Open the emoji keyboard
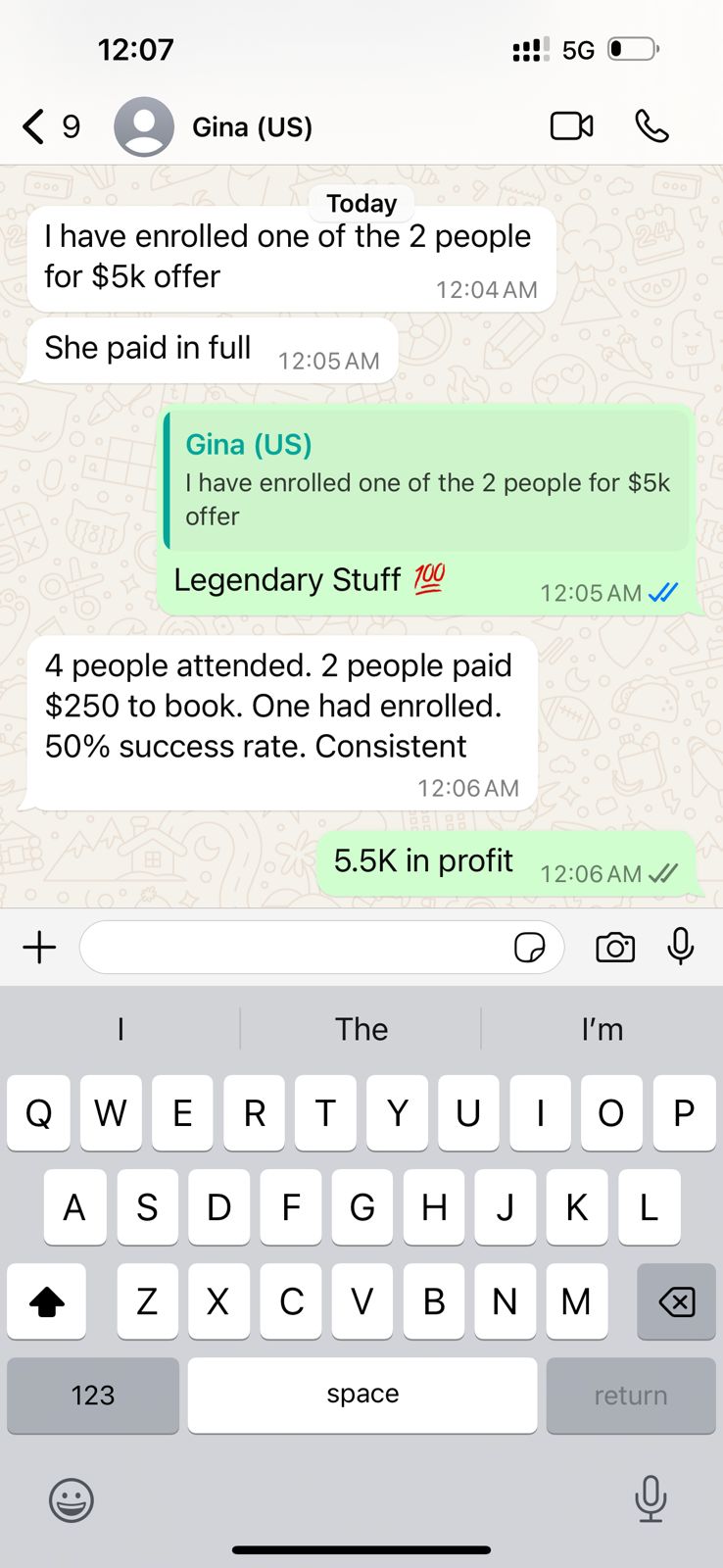The image size is (723, 1568). [x=72, y=1499]
